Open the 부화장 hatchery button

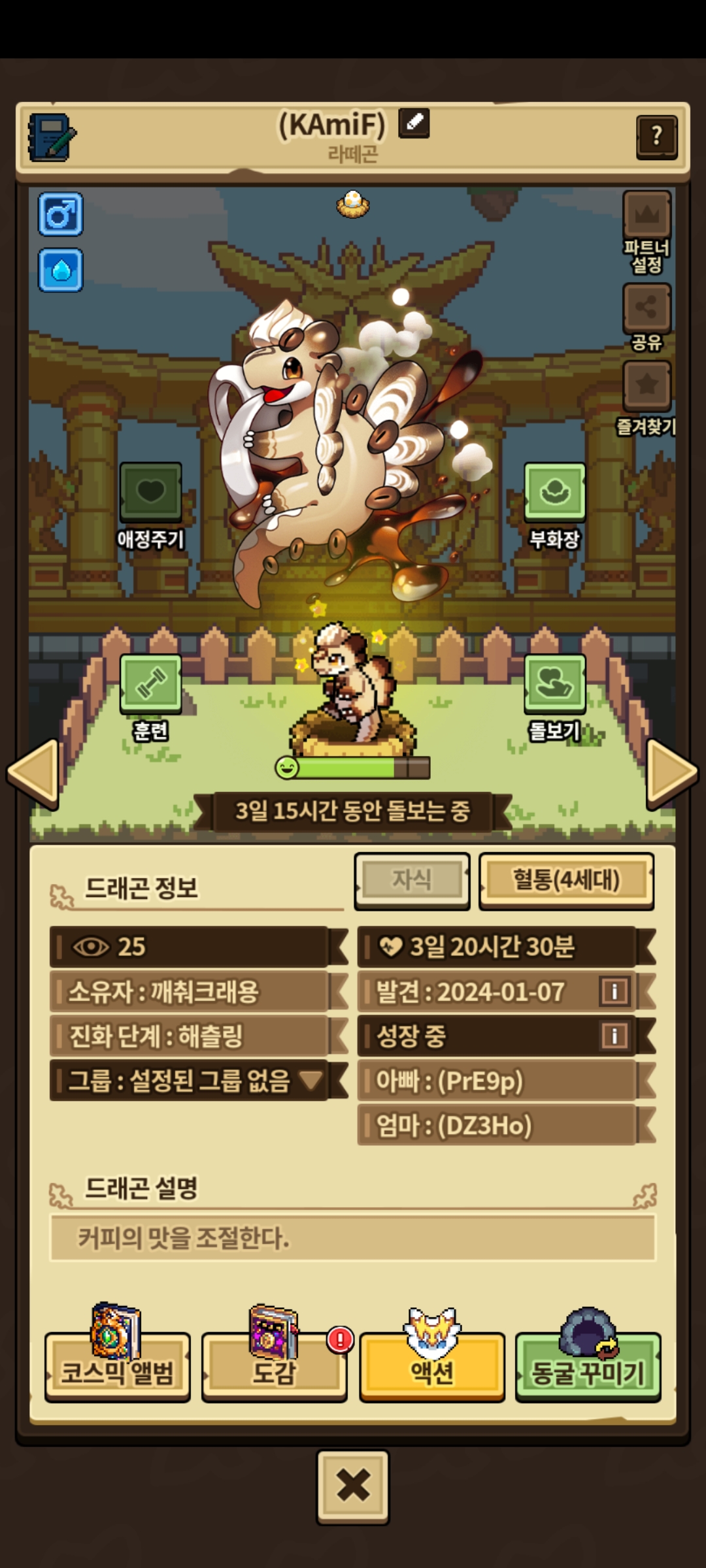(x=554, y=493)
